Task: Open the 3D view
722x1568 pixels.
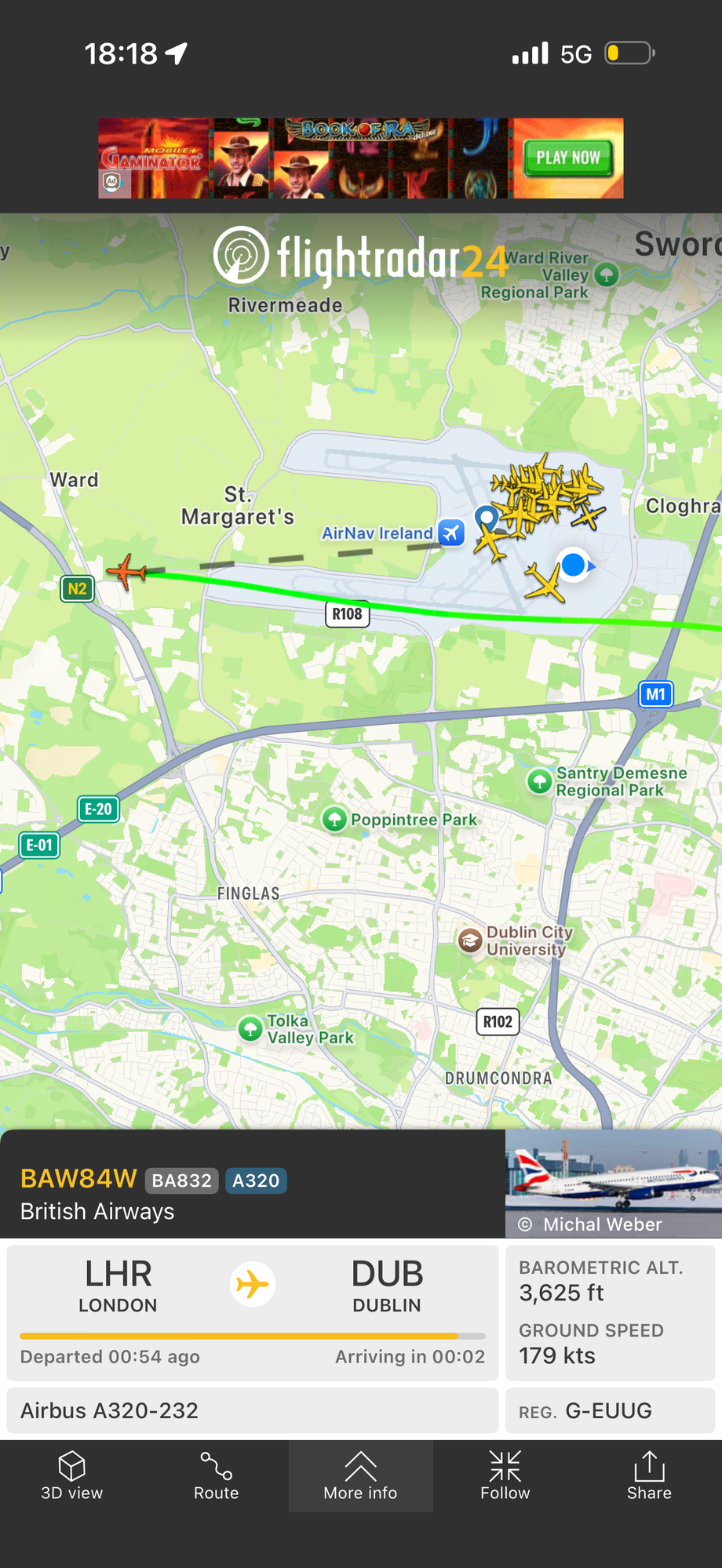Action: (x=72, y=1475)
